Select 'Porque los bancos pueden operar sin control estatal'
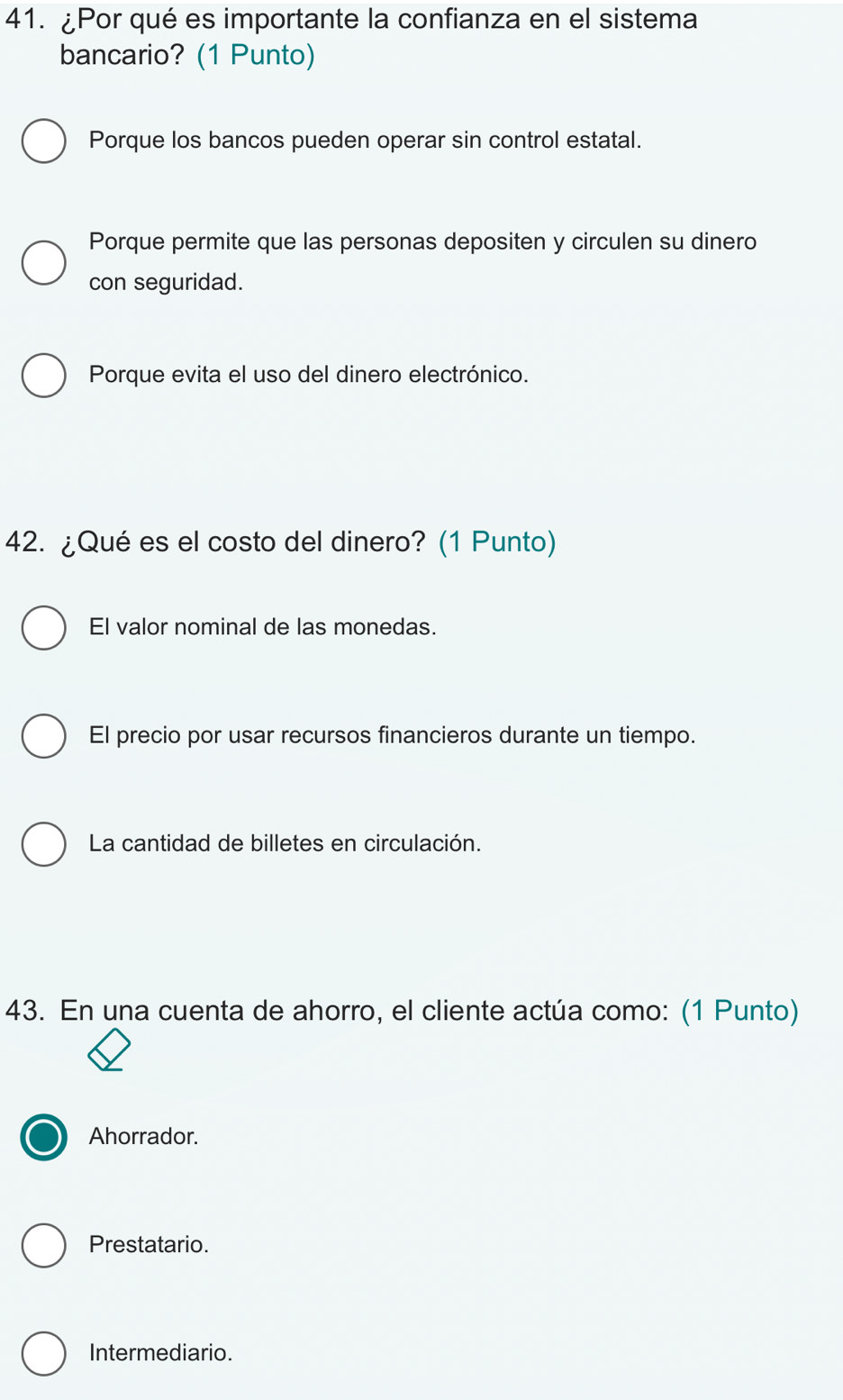 (x=43, y=141)
